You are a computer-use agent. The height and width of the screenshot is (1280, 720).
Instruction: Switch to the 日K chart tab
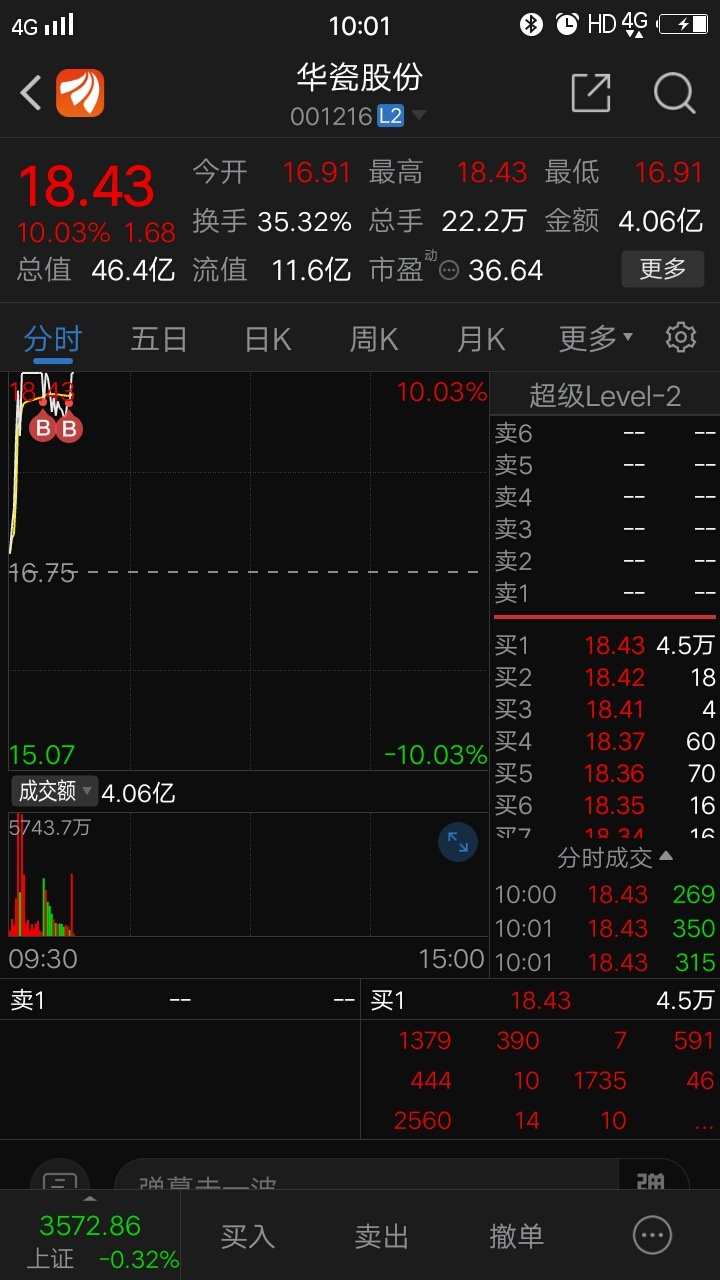[x=268, y=339]
